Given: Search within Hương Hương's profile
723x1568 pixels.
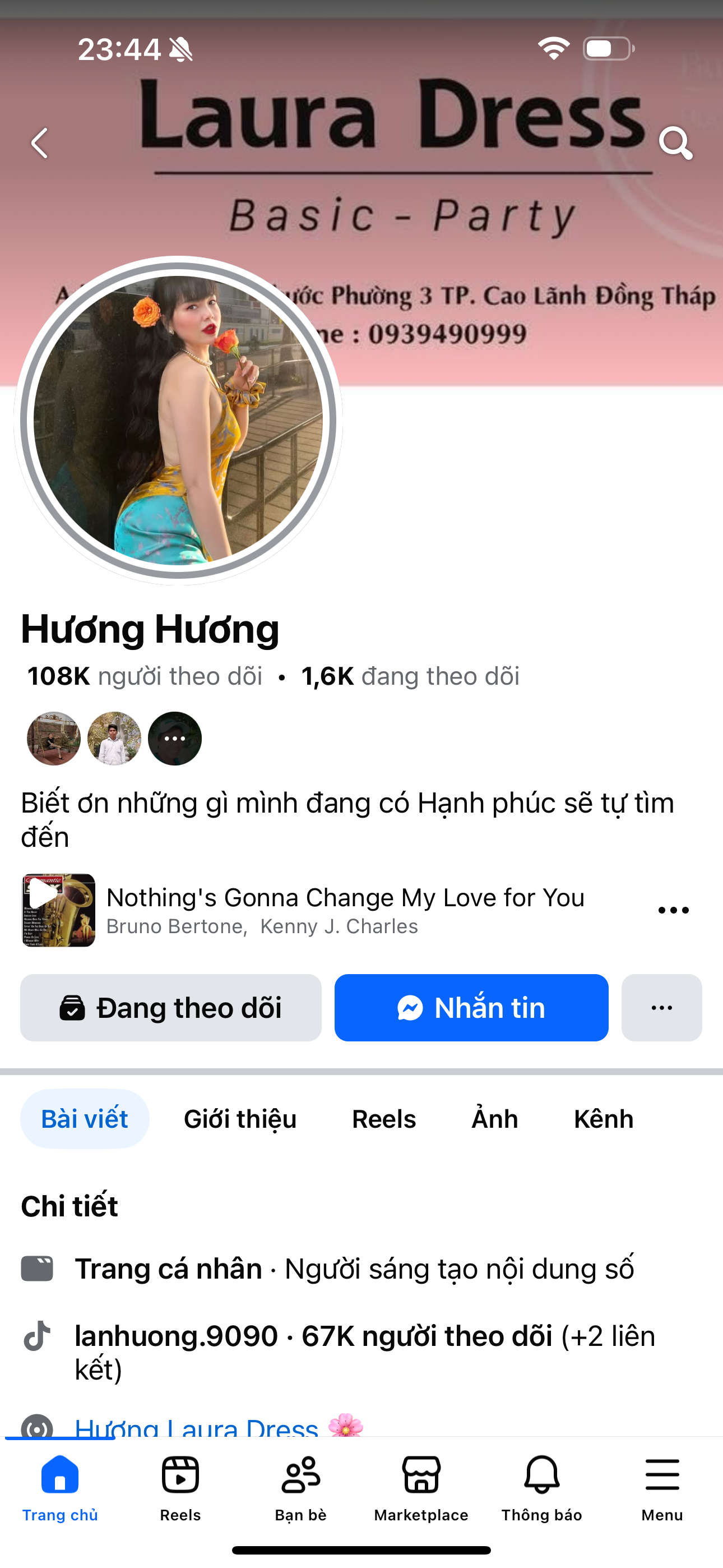Looking at the screenshot, I should pyautogui.click(x=675, y=143).
